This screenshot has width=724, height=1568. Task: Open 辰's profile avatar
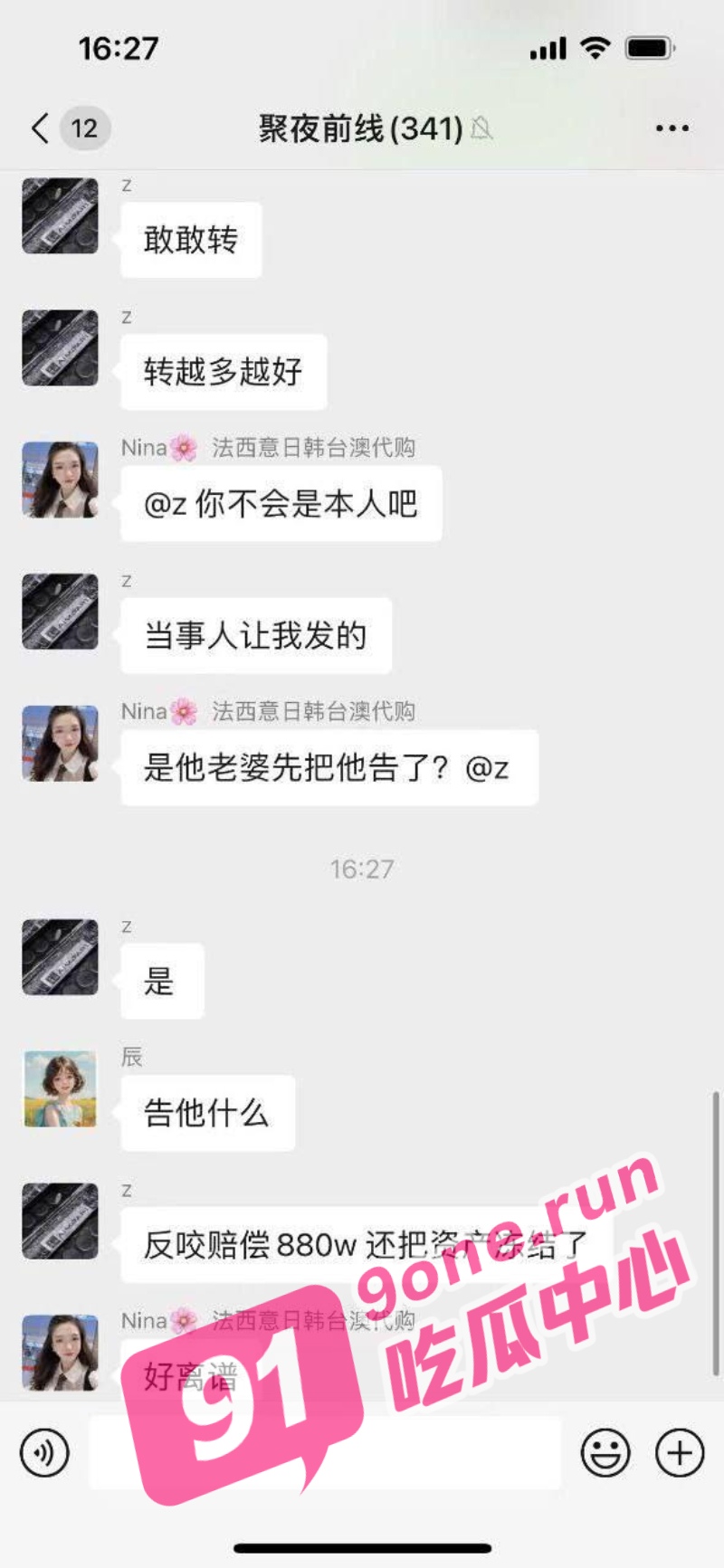coord(61,1088)
